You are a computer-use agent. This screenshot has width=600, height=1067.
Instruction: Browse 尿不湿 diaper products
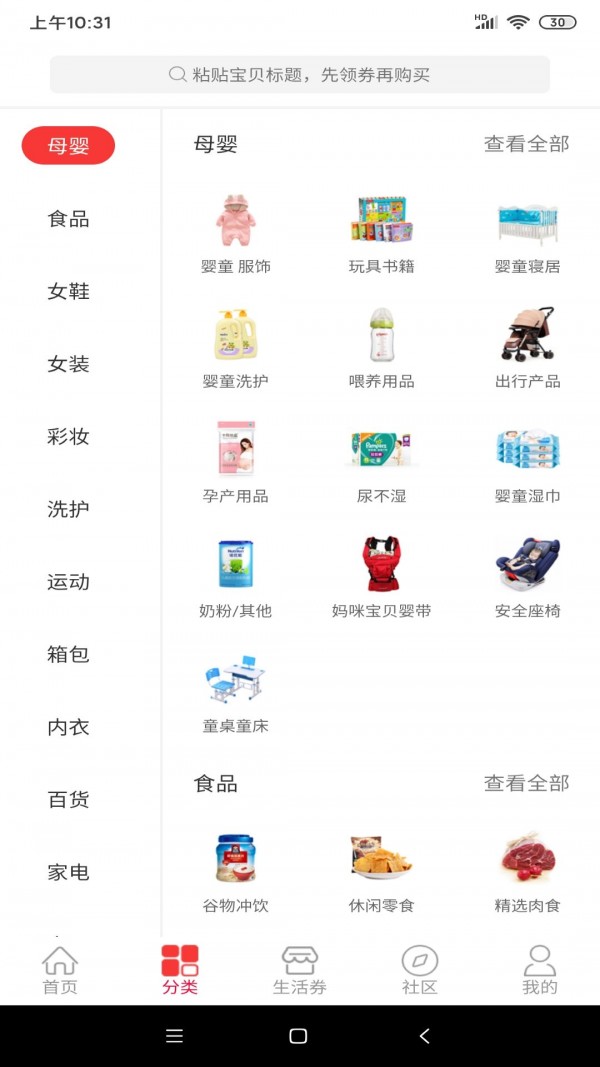(381, 463)
